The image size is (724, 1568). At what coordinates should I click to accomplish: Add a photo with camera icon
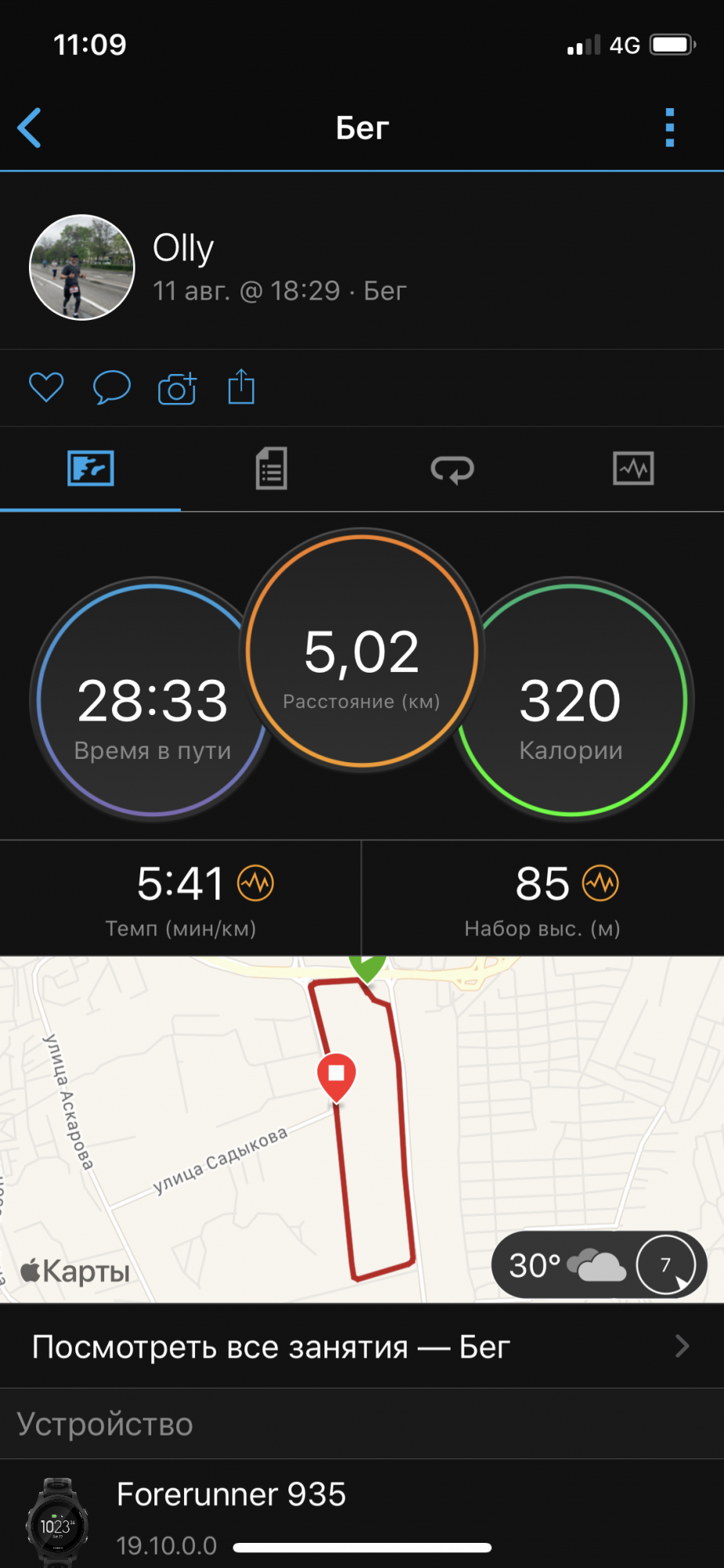point(177,387)
